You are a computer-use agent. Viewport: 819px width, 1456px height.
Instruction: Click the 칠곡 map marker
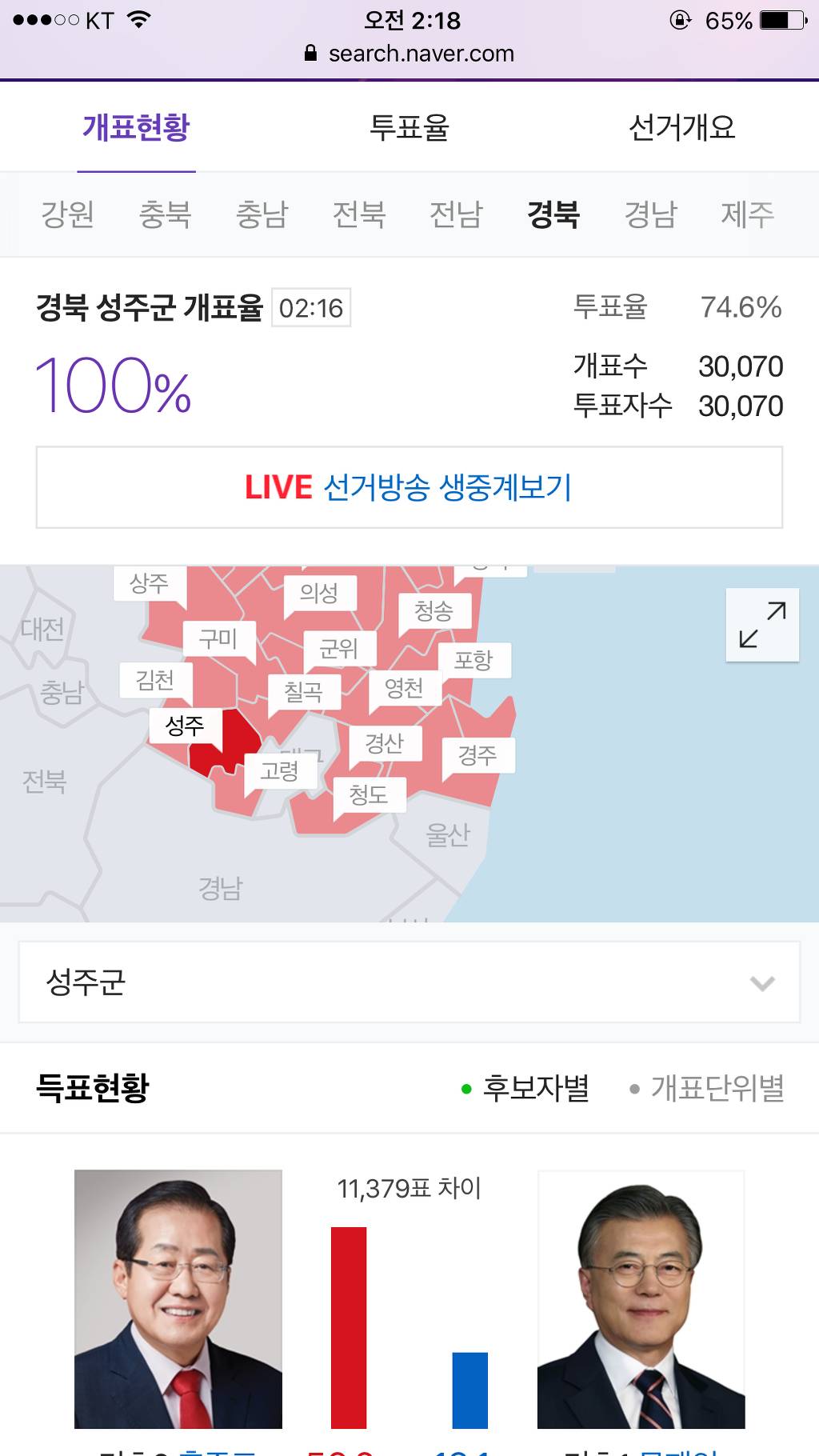tap(303, 691)
